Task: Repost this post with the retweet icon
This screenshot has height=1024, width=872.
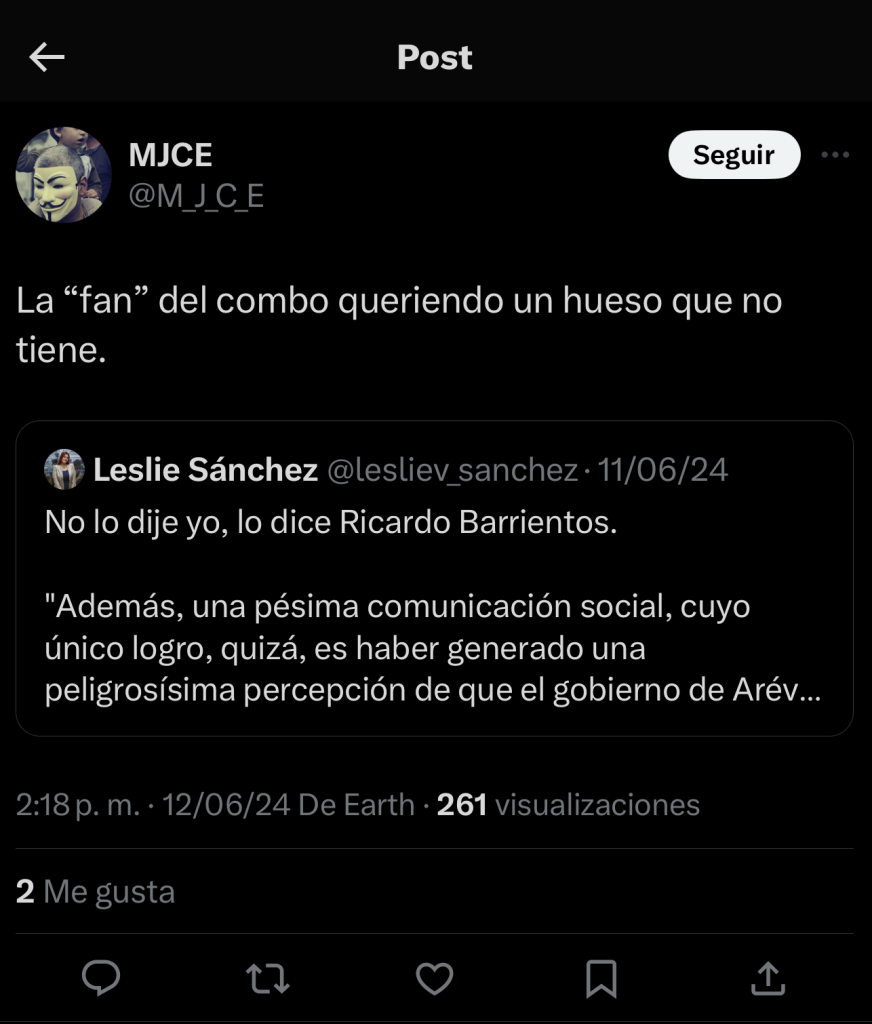Action: [x=268, y=978]
